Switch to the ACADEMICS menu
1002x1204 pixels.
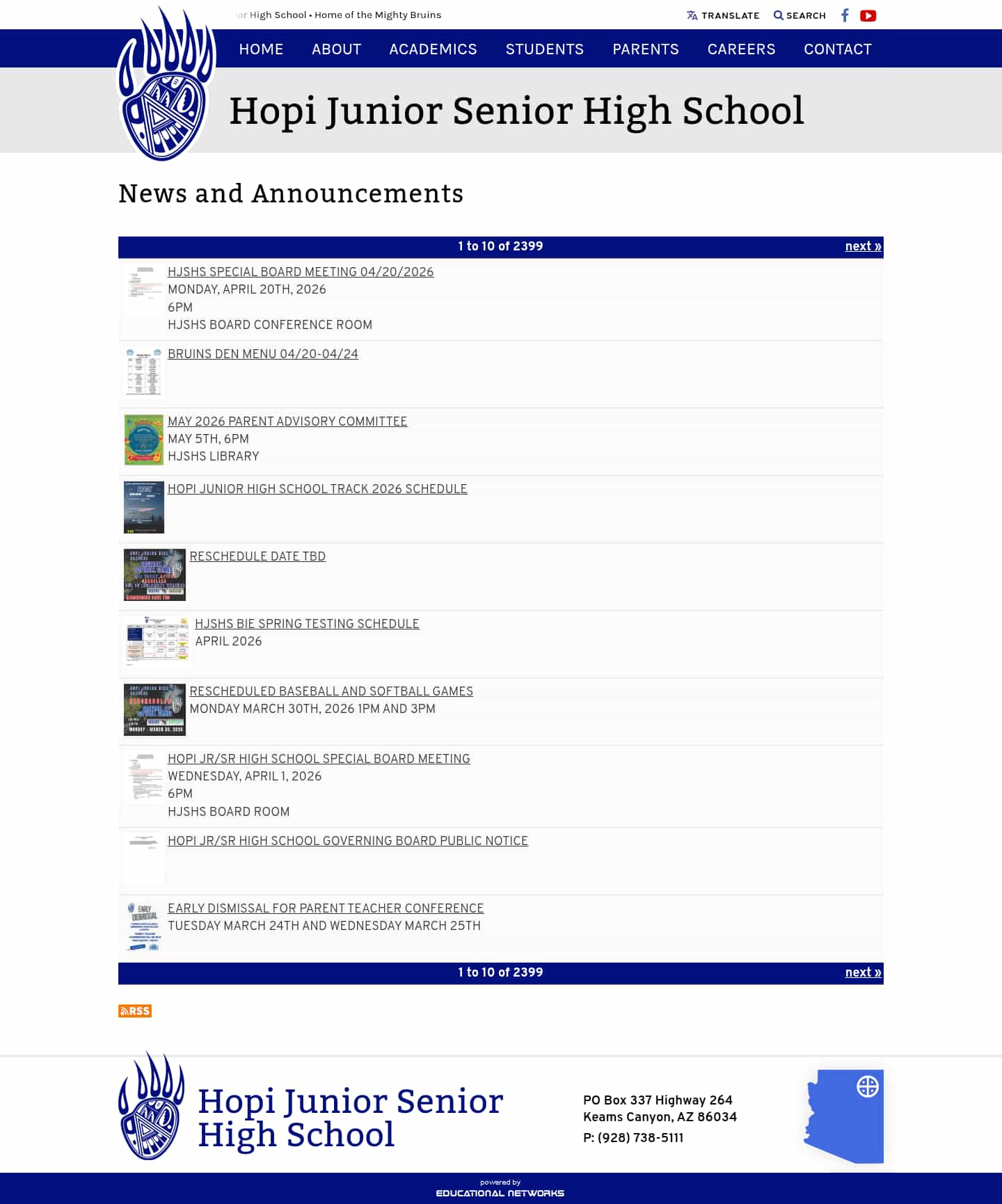[433, 49]
